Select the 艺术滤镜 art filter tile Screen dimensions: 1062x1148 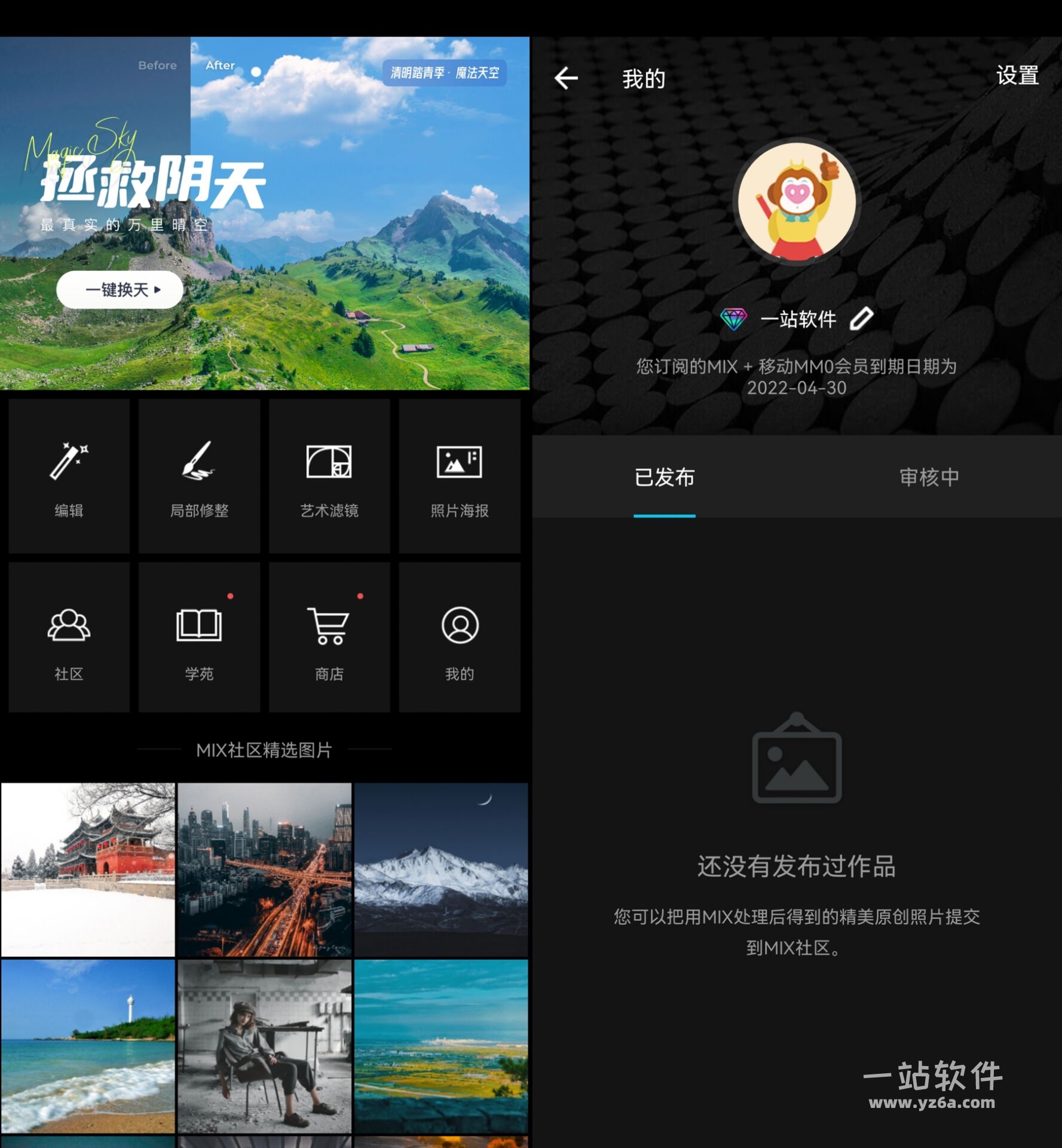pyautogui.click(x=329, y=476)
